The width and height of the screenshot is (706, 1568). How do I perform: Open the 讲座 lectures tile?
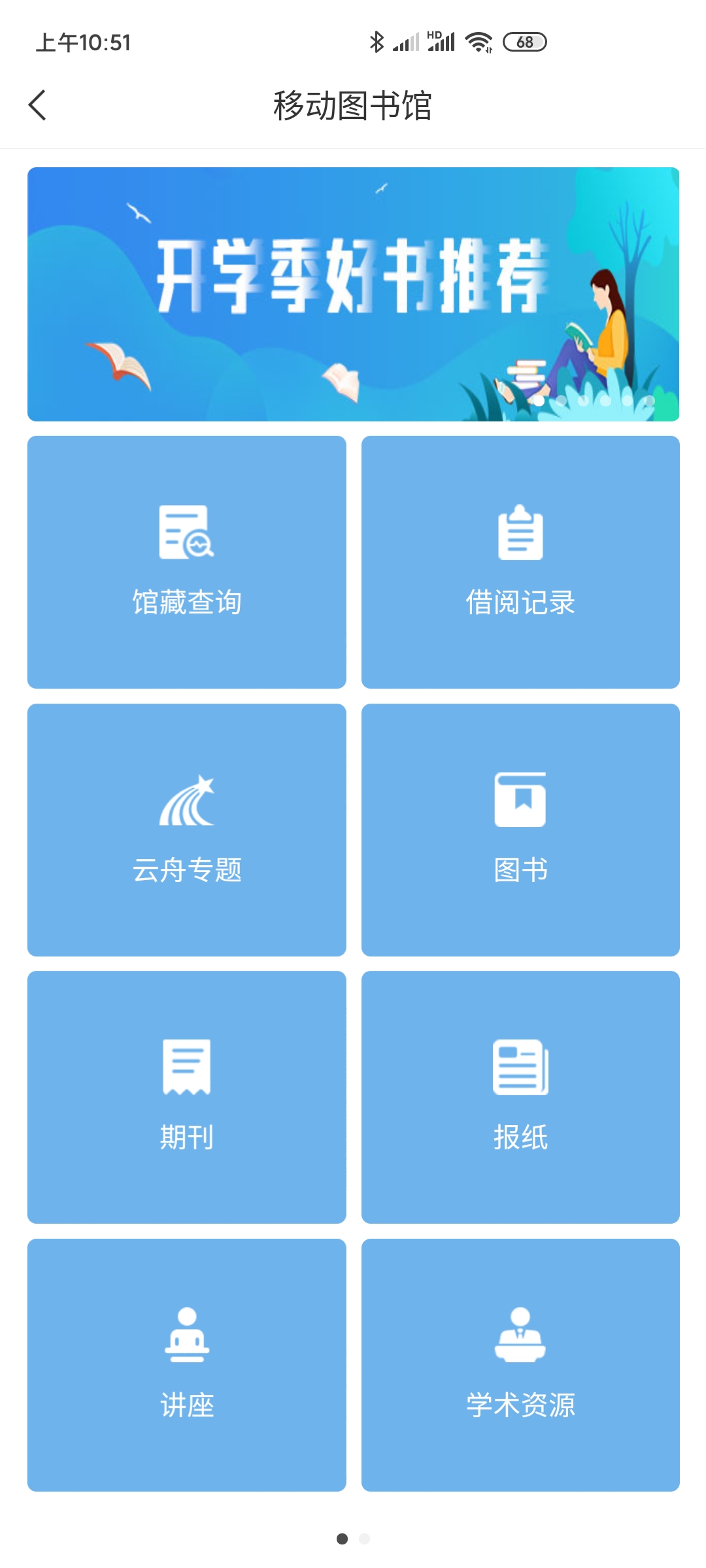point(187,1365)
